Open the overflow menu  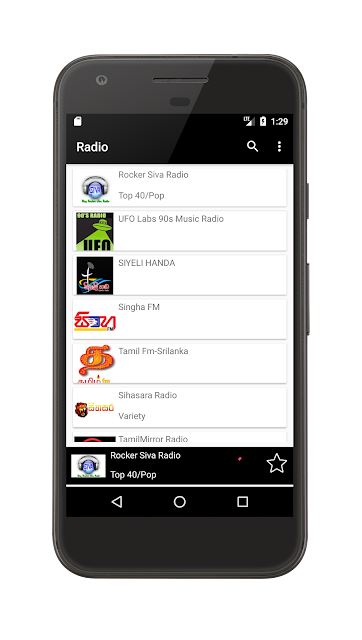pos(279,147)
